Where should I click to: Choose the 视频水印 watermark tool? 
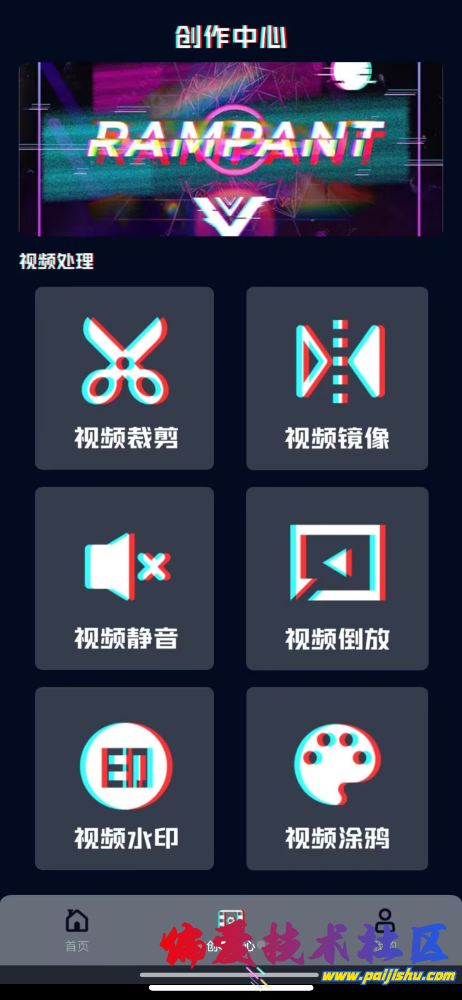(124, 779)
